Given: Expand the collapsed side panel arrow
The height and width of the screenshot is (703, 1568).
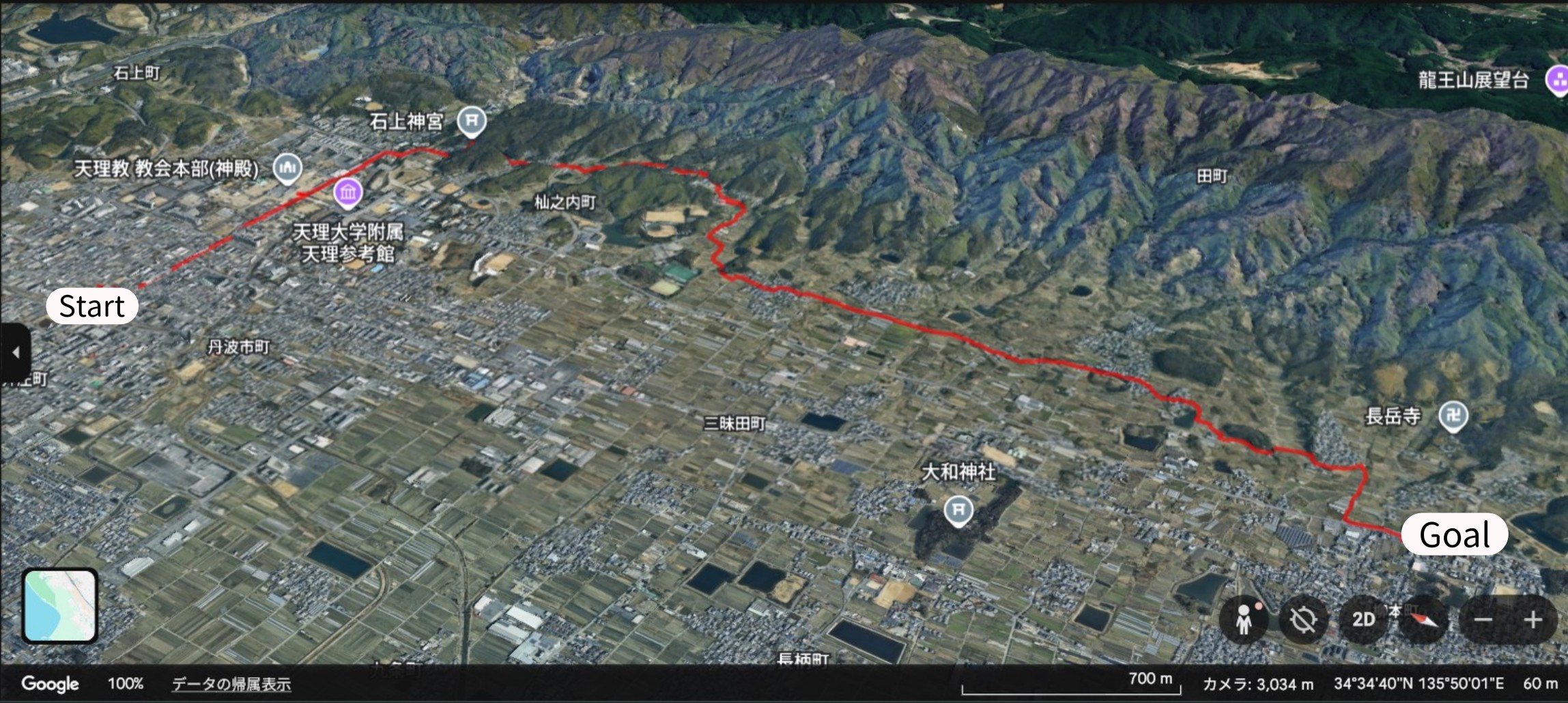Looking at the screenshot, I should (15, 353).
